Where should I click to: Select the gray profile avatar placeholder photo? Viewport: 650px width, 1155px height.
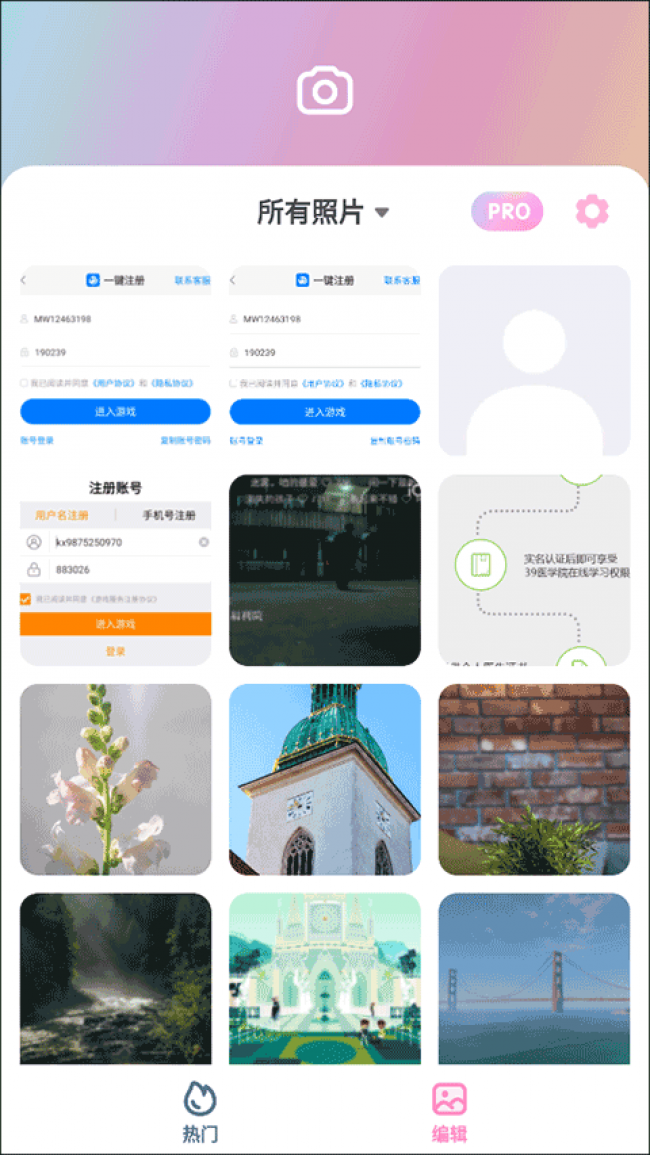[534, 361]
